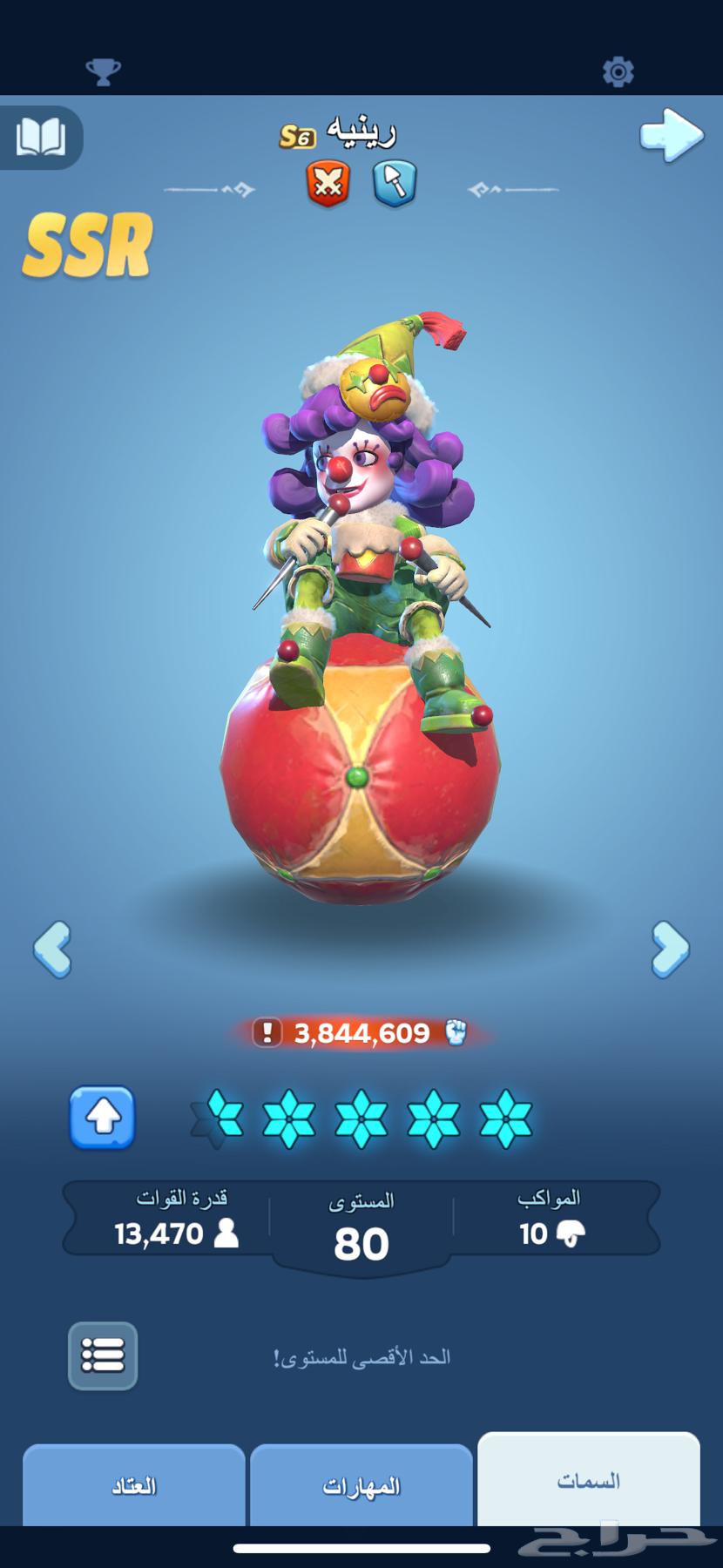The width and height of the screenshot is (723, 1568).
Task: Tap the shovel role badge
Action: coord(395,183)
